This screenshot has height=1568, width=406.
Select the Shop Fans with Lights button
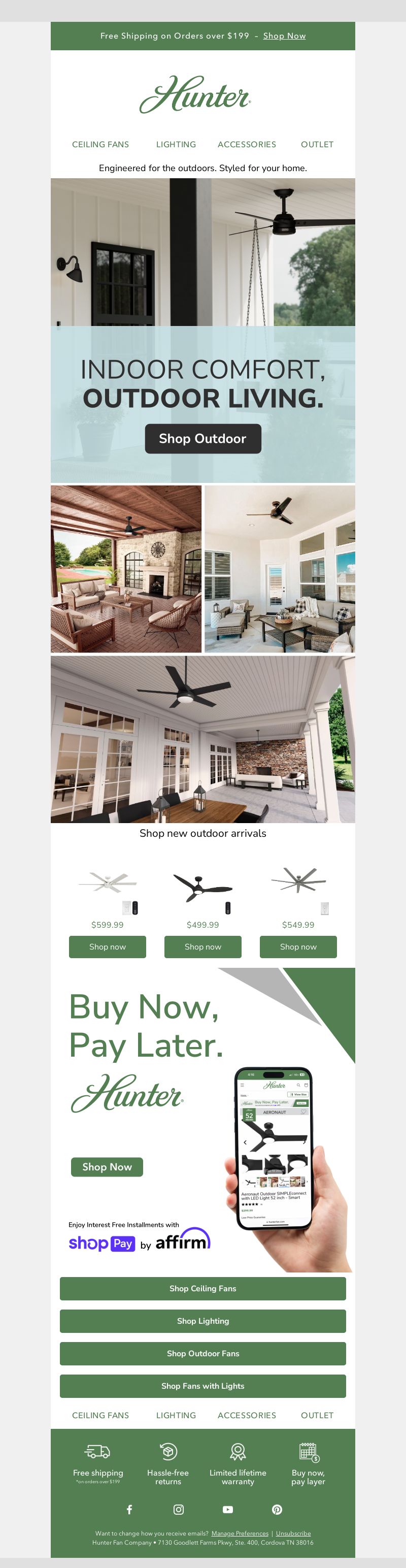[x=202, y=1386]
